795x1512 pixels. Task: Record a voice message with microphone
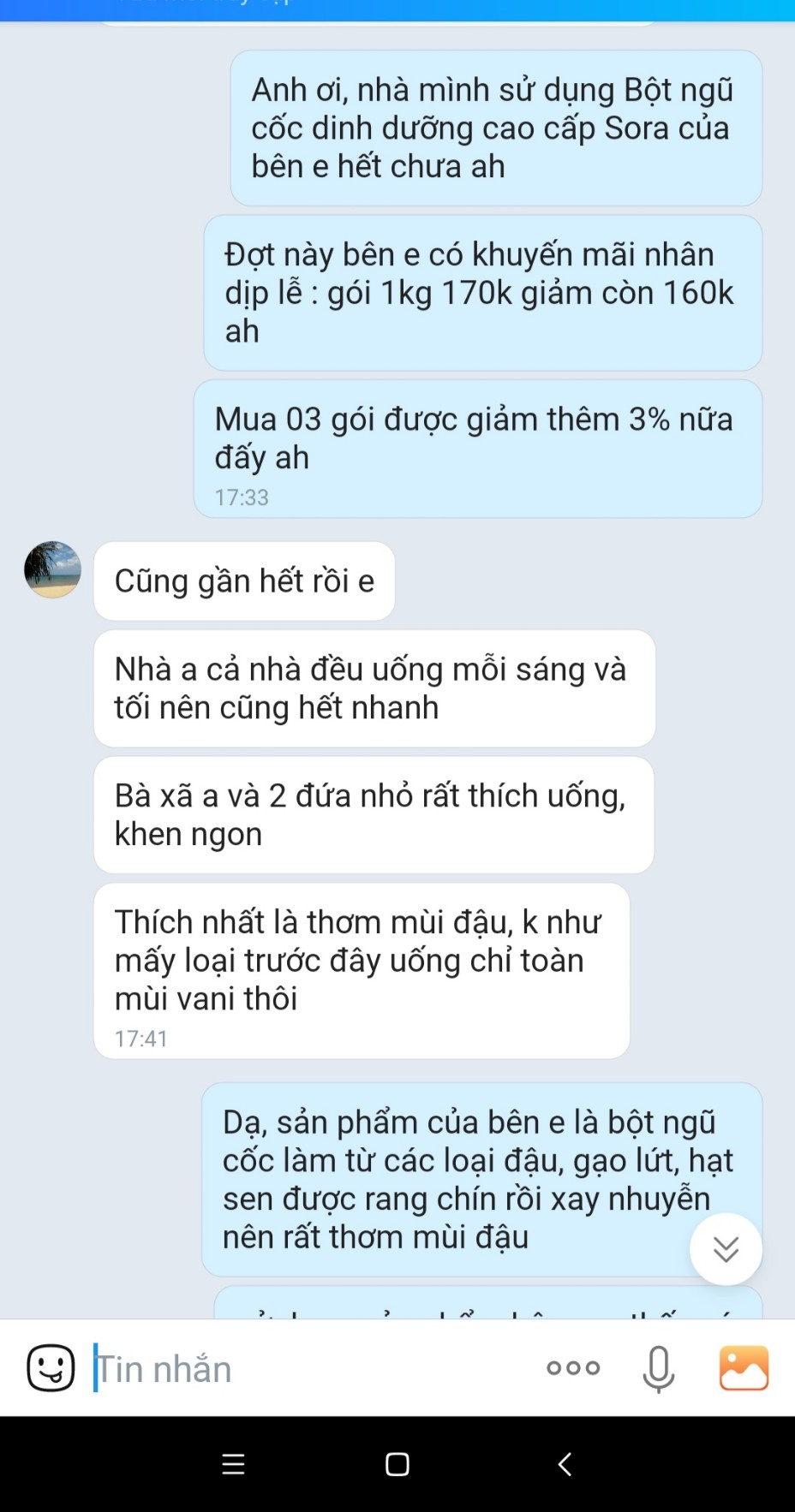coord(658,1367)
